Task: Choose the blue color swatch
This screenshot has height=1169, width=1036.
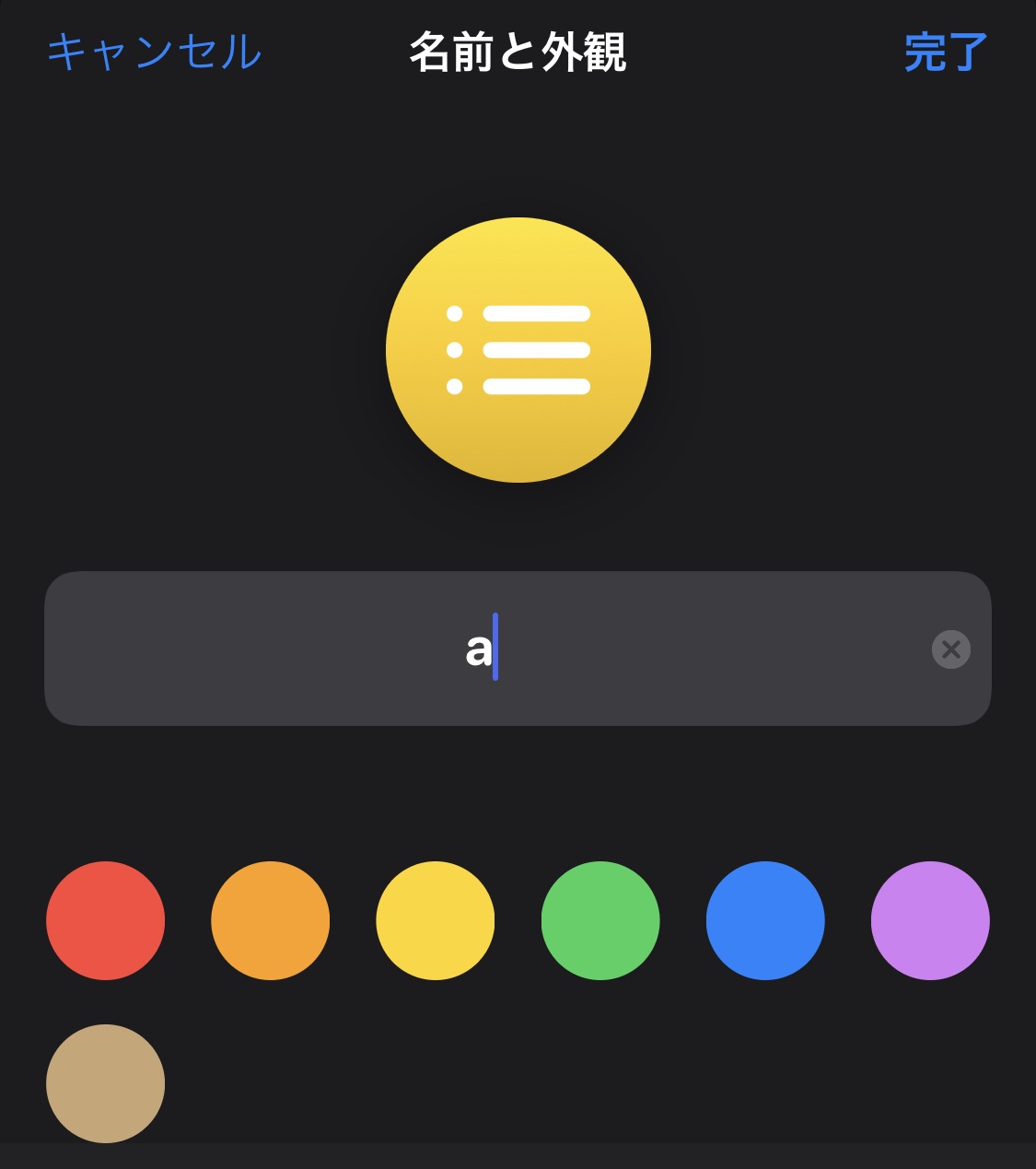Action: 765,920
